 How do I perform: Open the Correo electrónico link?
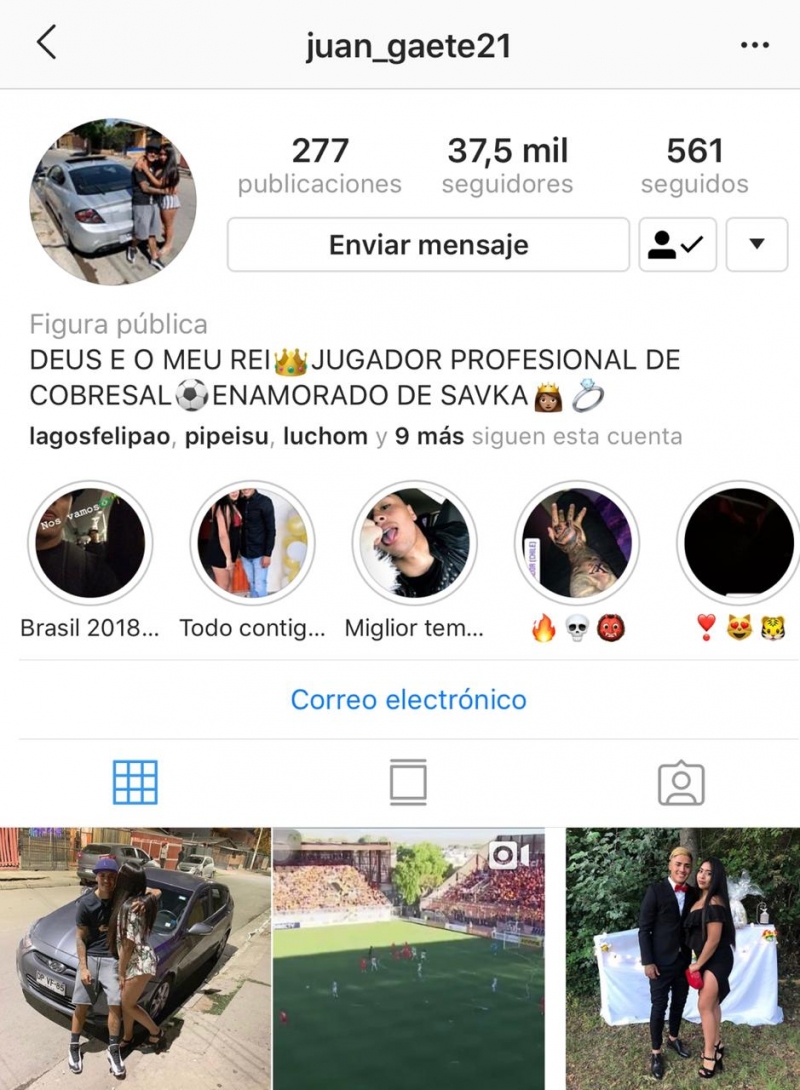point(407,700)
